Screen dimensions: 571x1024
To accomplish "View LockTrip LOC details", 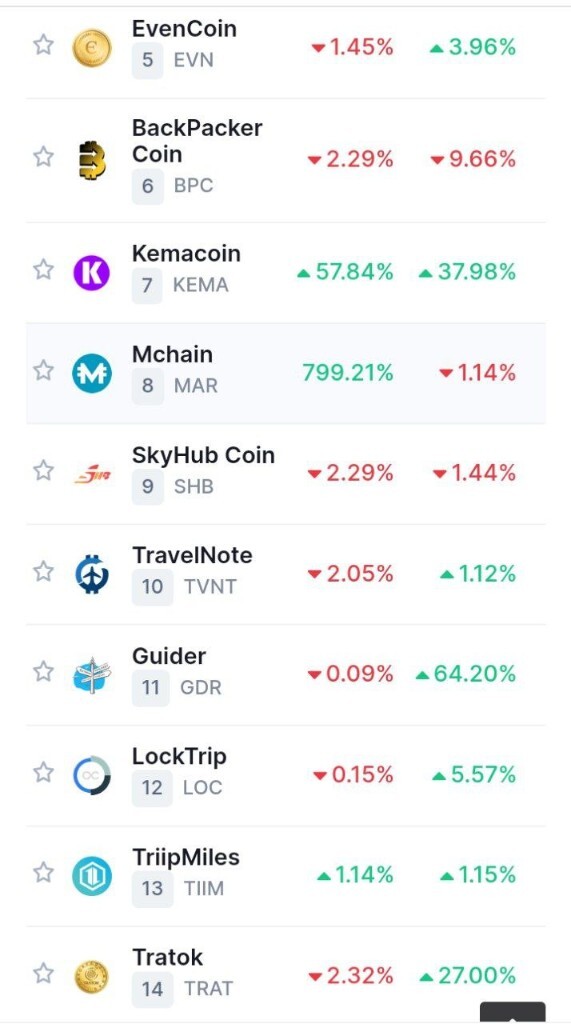I will 286,775.
